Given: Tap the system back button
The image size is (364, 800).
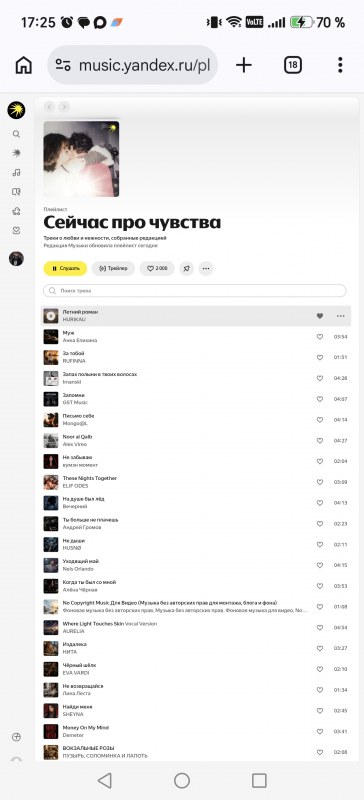Looking at the screenshot, I should point(104,781).
